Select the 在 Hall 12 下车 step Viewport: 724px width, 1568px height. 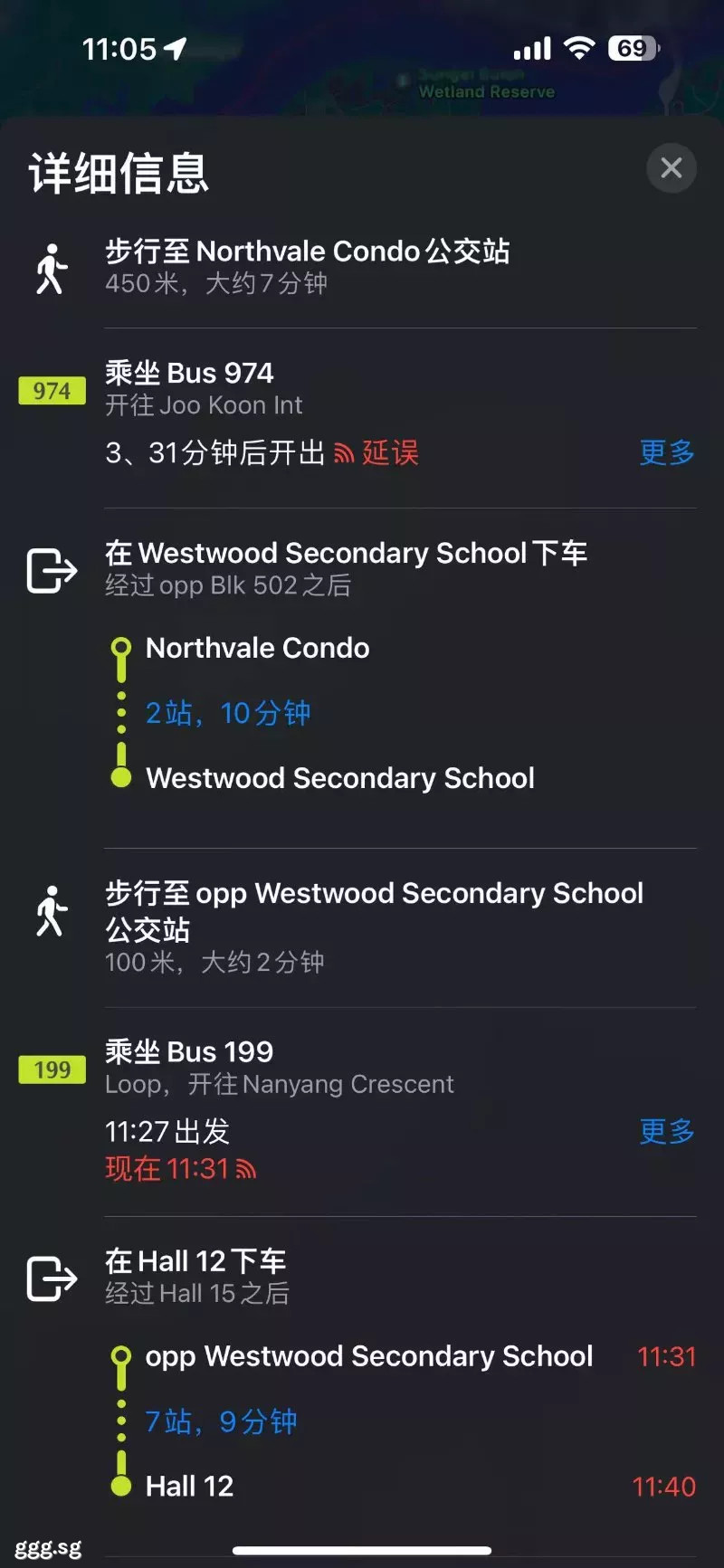point(362,1277)
